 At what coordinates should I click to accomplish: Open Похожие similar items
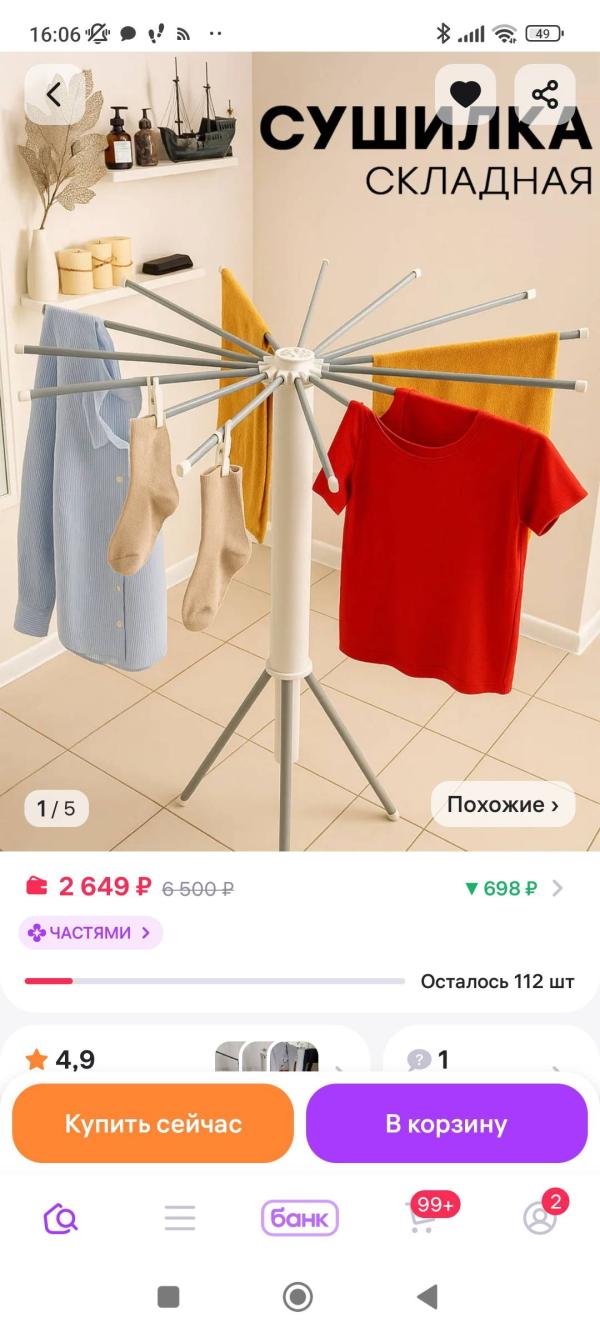[x=502, y=805]
